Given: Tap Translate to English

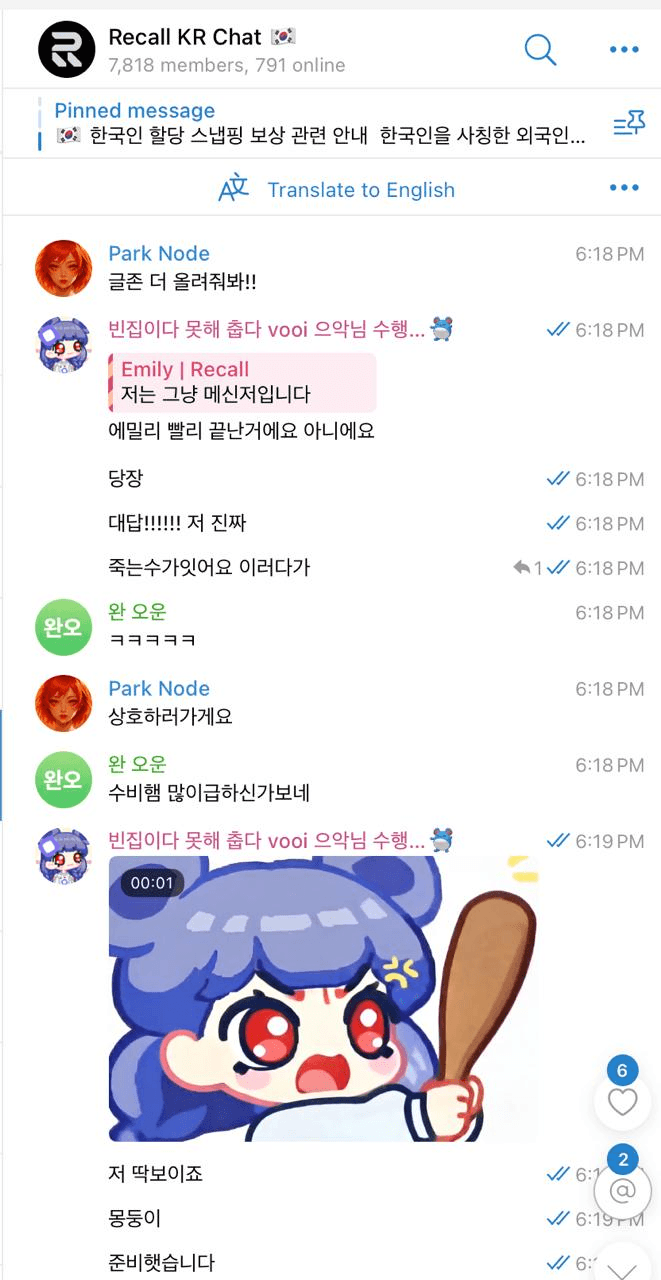Looking at the screenshot, I should pos(338,189).
